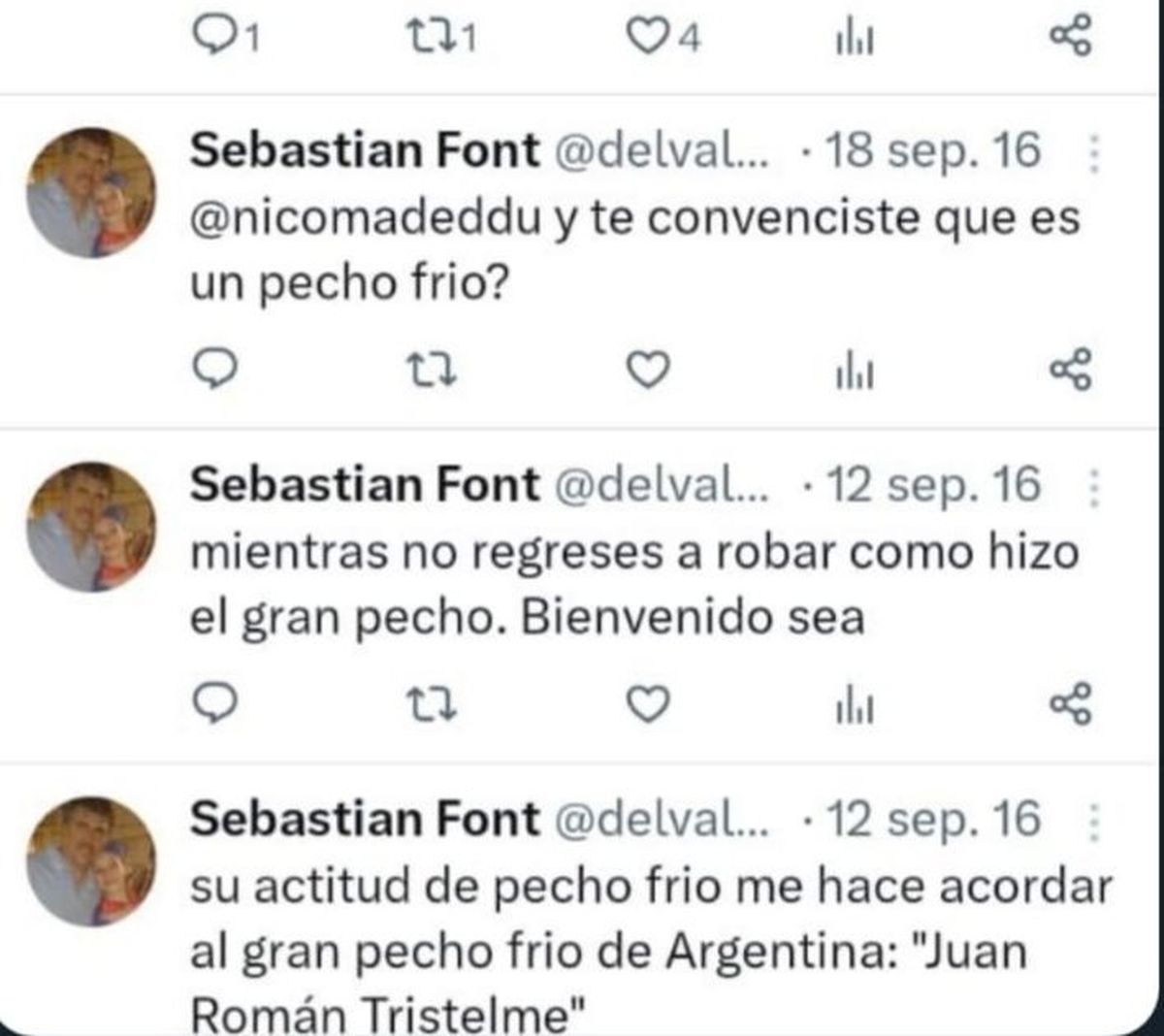View analytics of the 18 sep. tweet
This screenshot has height=1036, width=1164.
855,372
